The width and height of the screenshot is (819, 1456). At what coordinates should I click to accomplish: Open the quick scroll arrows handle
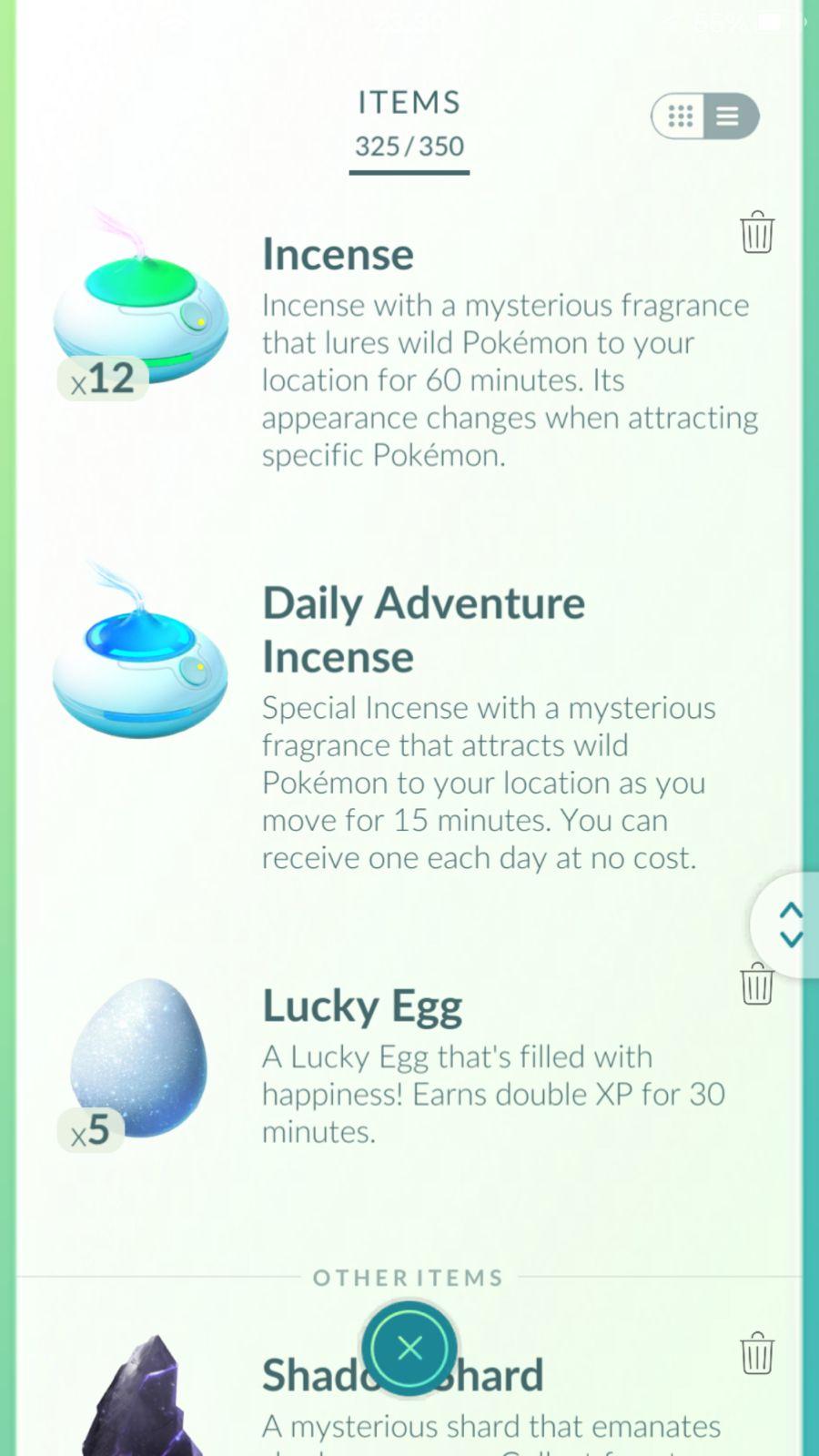[x=788, y=925]
